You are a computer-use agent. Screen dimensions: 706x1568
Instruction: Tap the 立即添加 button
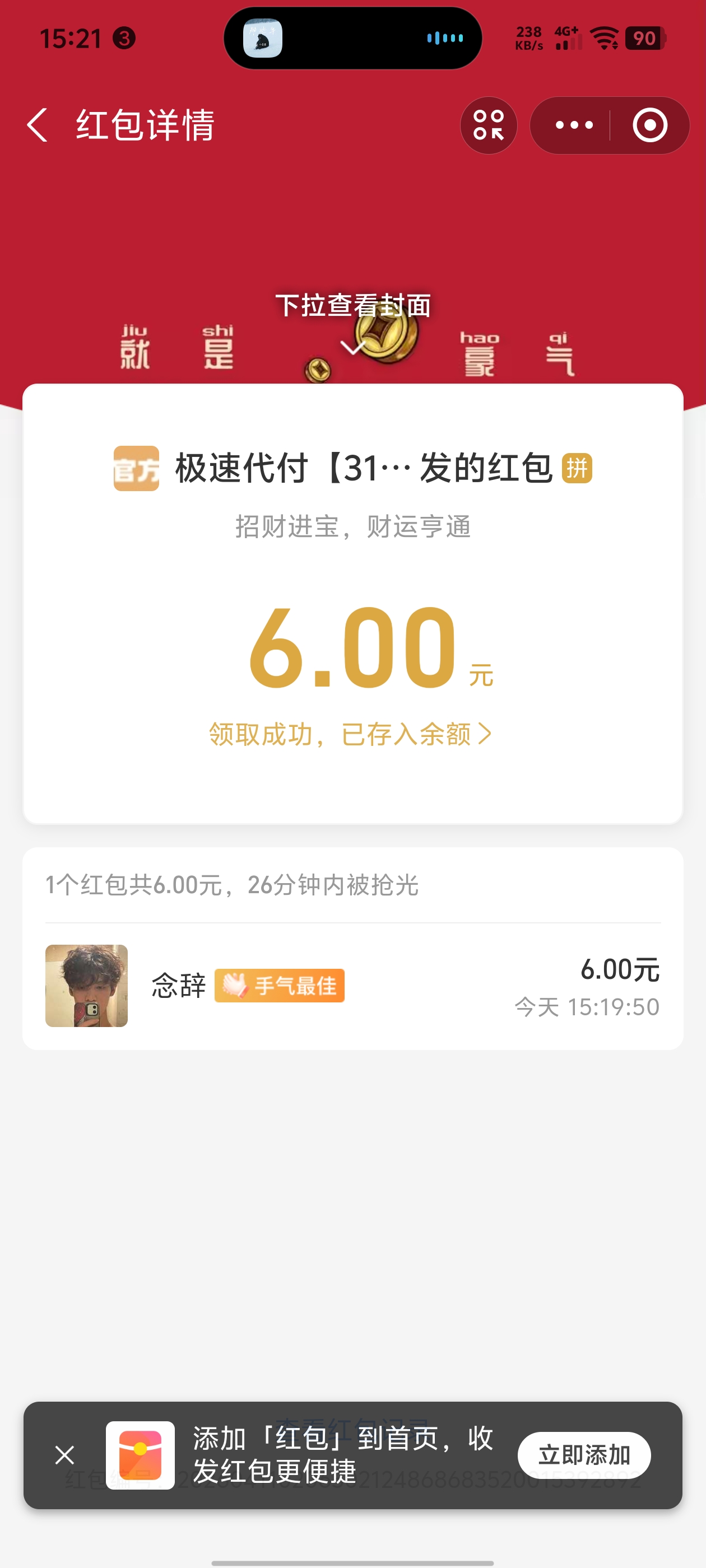click(583, 1455)
